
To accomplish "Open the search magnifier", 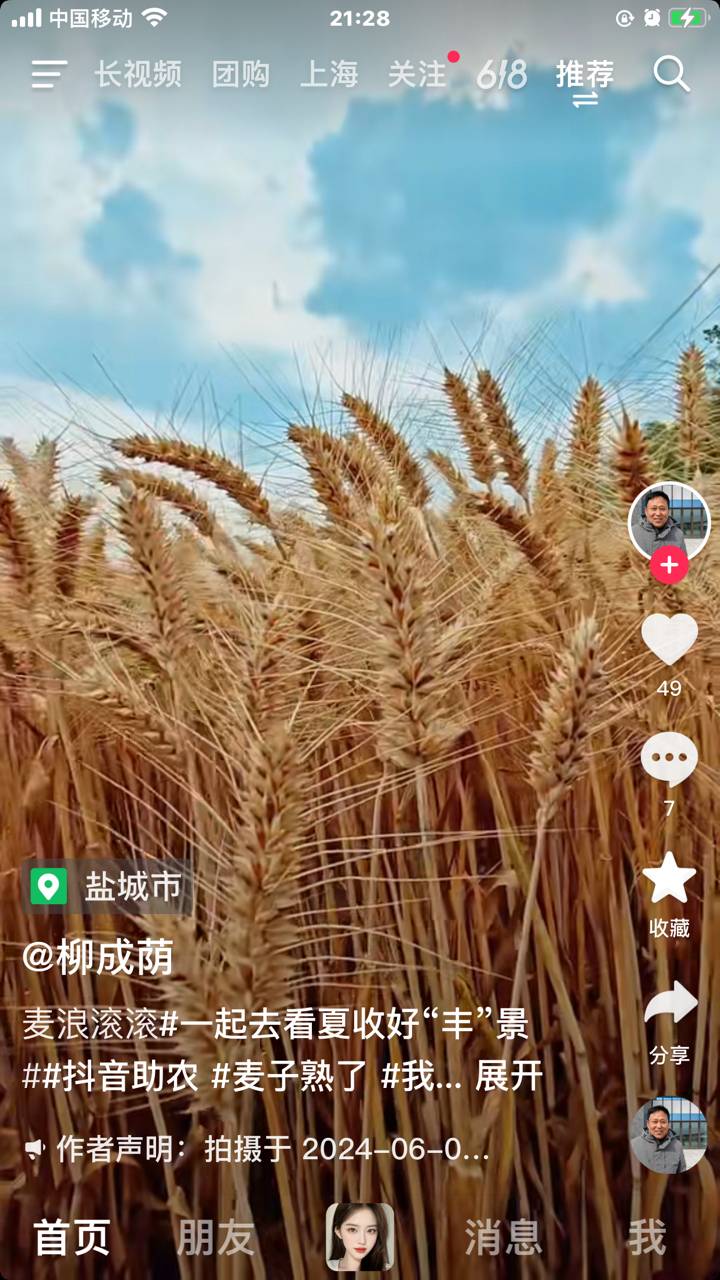I will 671,74.
